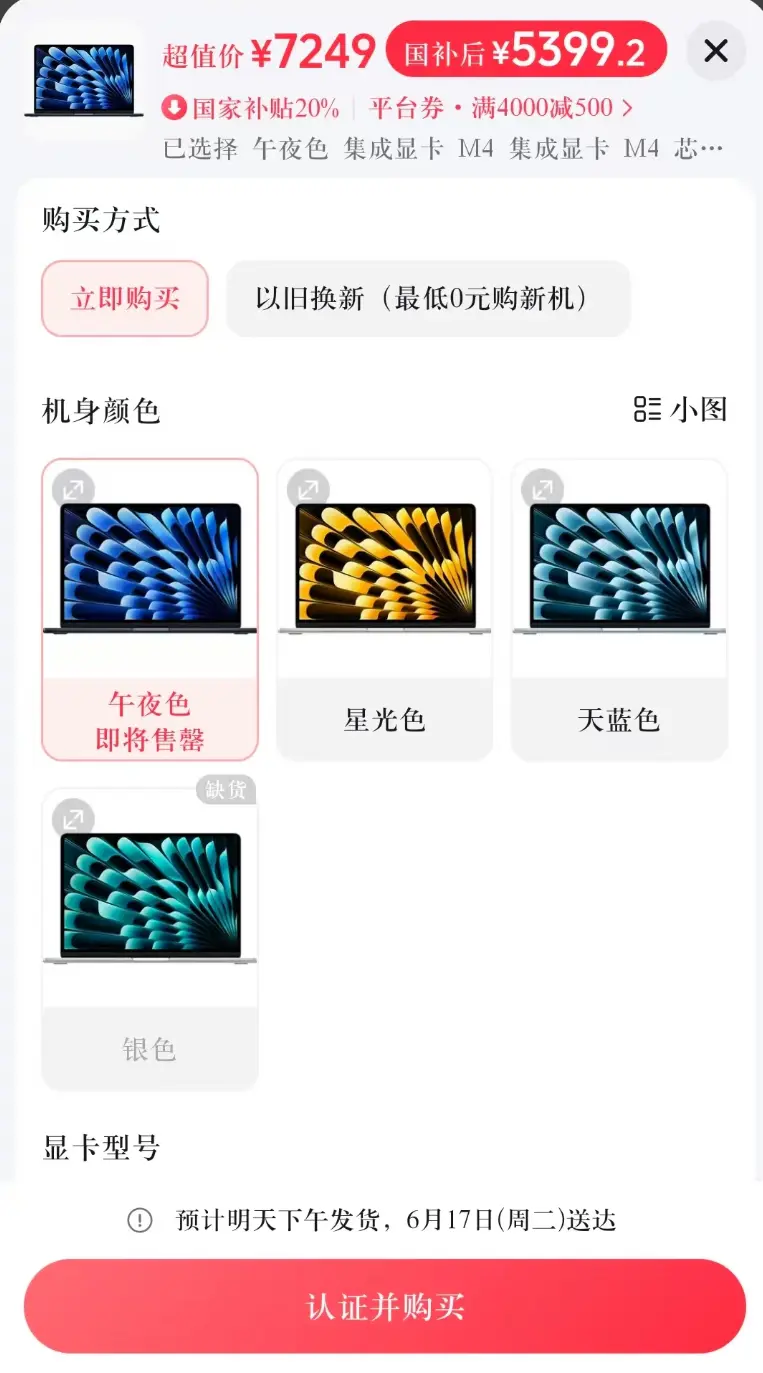The image size is (763, 1373).
Task: Enlarge the 银色 laptop image
Action: click(73, 819)
